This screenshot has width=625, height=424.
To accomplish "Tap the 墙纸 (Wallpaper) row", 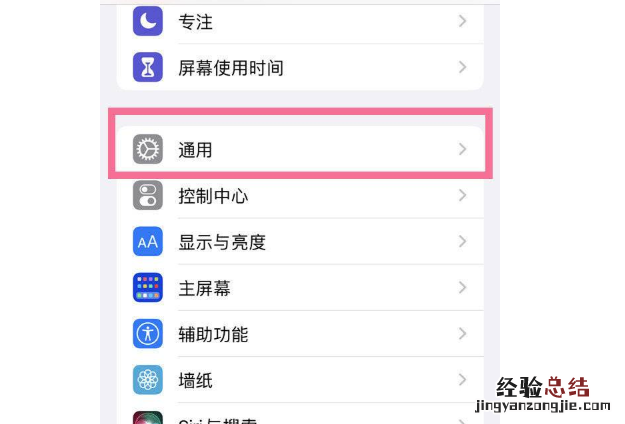I will click(x=300, y=380).
